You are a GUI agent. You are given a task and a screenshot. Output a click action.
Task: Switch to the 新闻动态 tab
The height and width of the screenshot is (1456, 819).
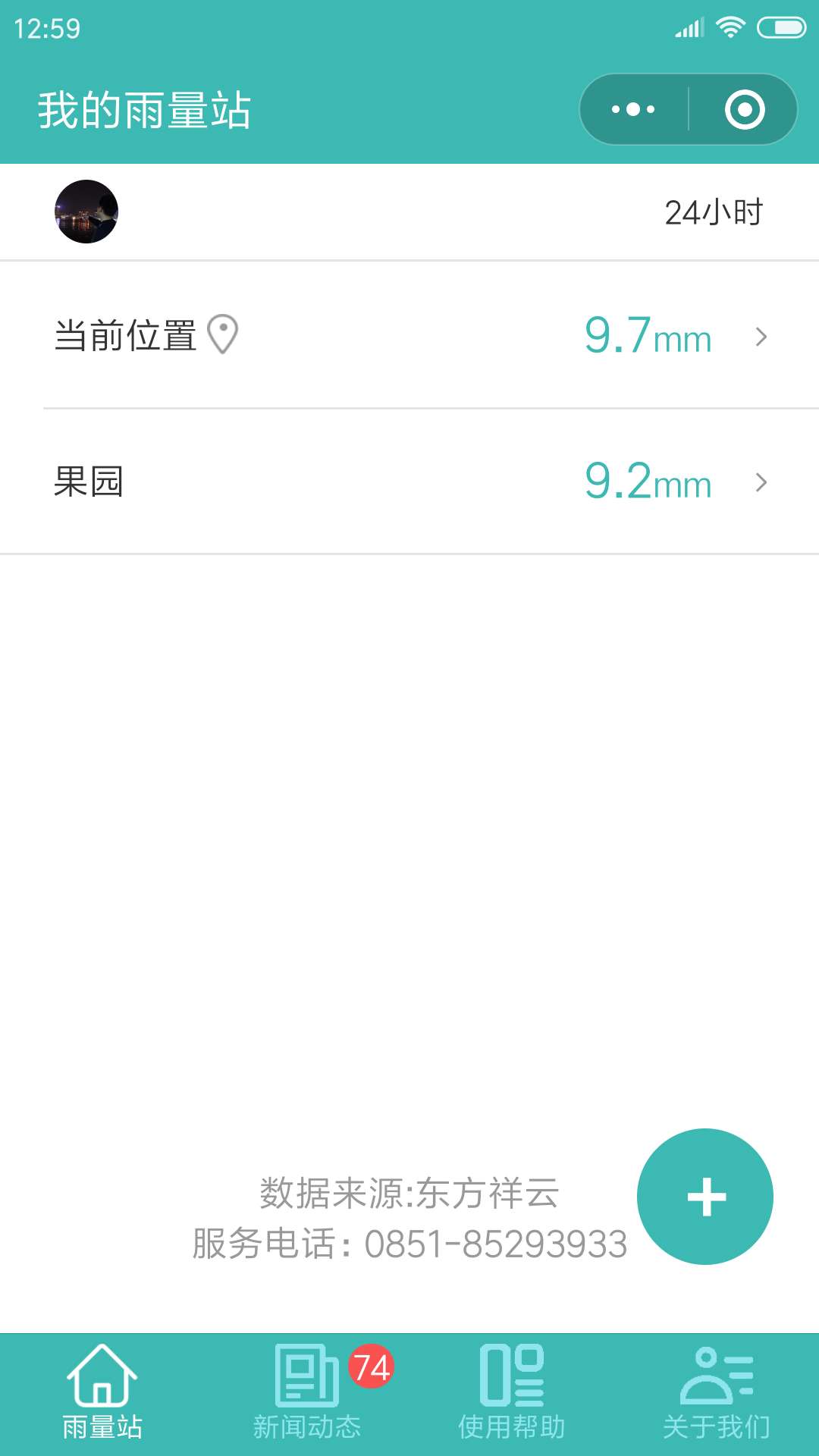tap(307, 1394)
